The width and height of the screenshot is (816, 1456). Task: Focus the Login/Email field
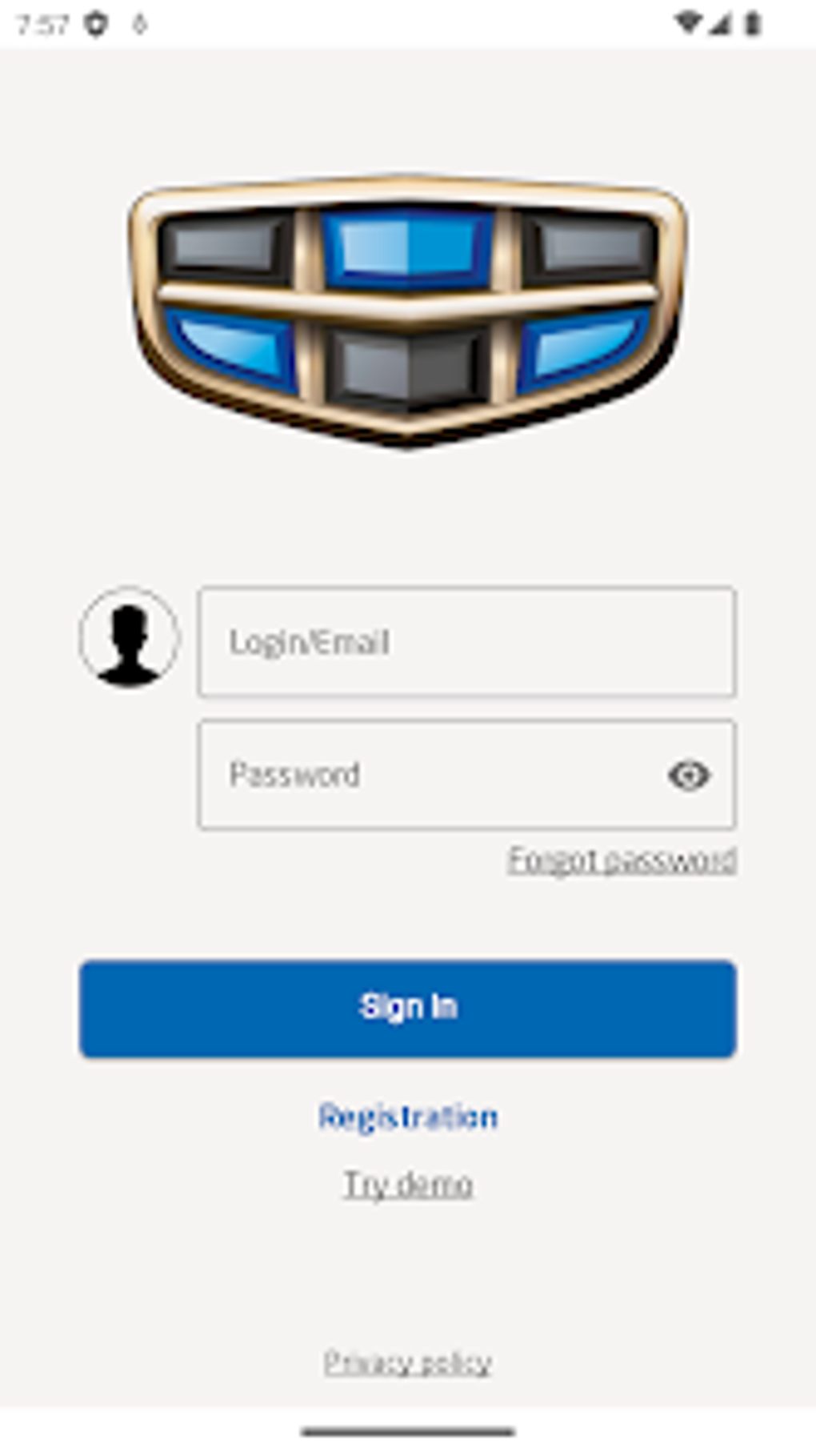(466, 642)
